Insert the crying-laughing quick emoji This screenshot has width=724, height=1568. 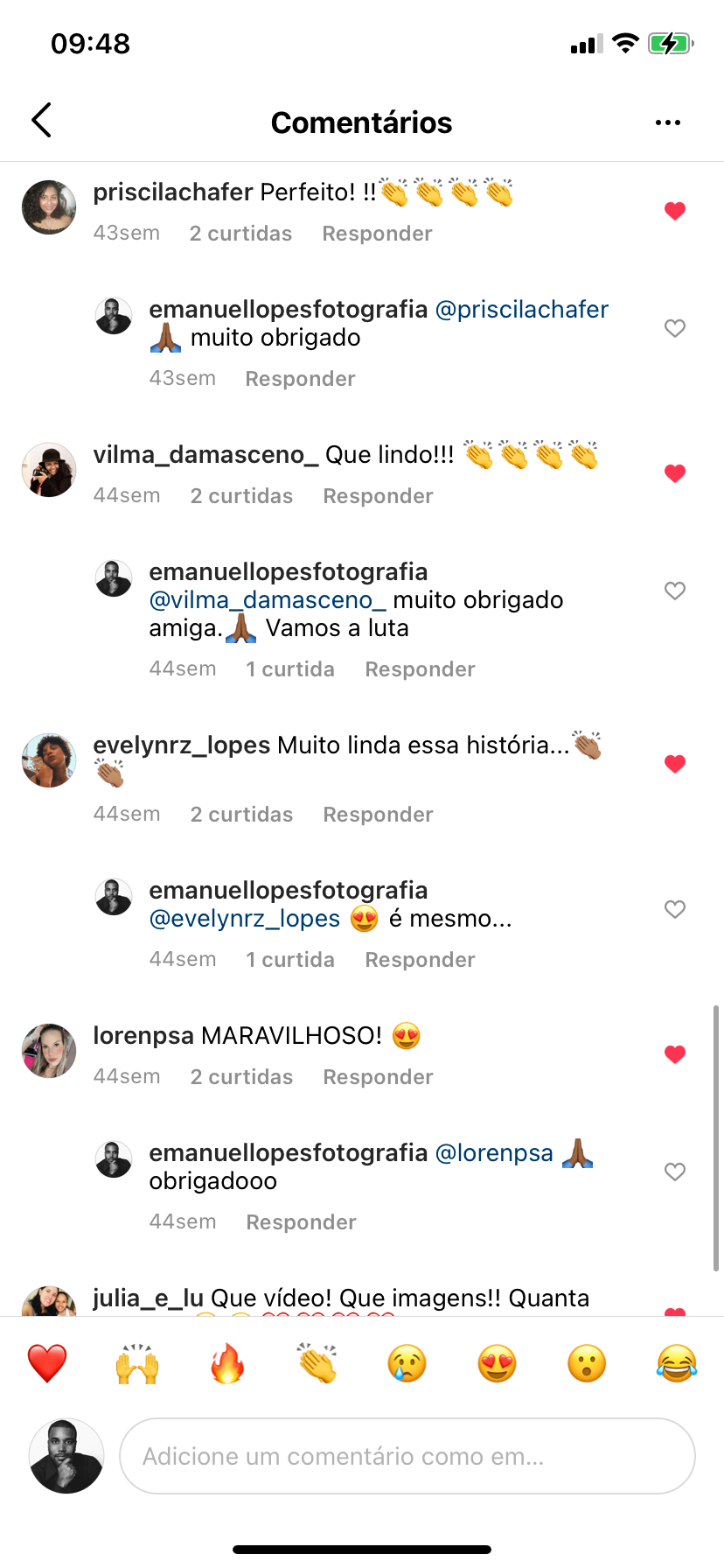[676, 1363]
